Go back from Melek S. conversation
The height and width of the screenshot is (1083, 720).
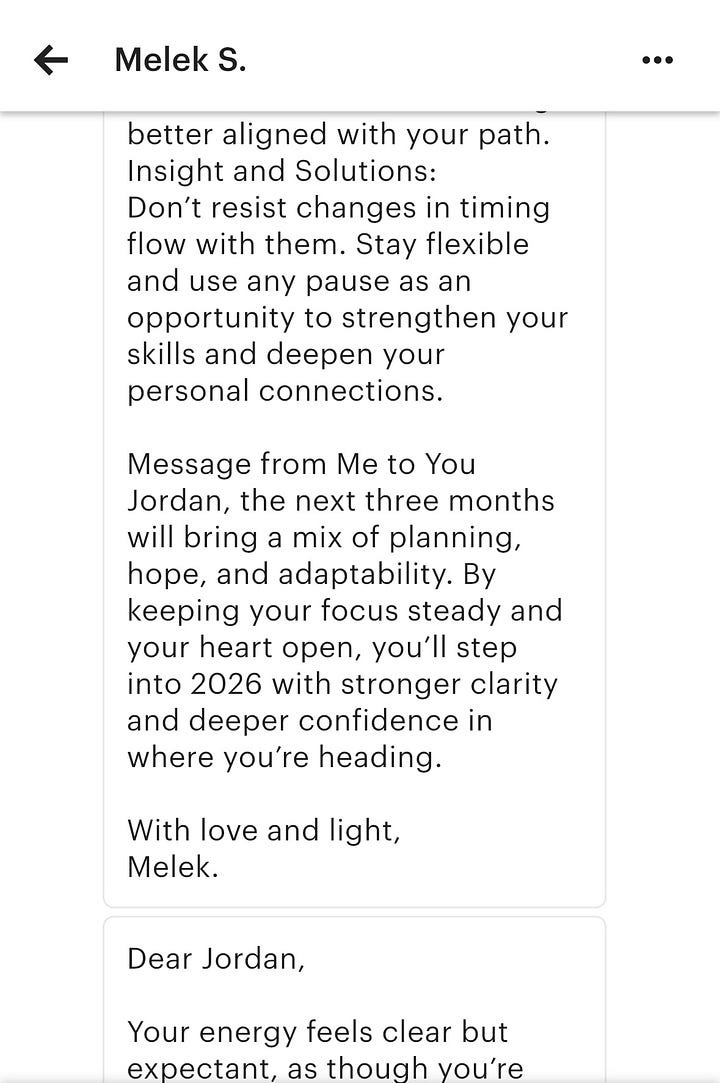click(51, 60)
